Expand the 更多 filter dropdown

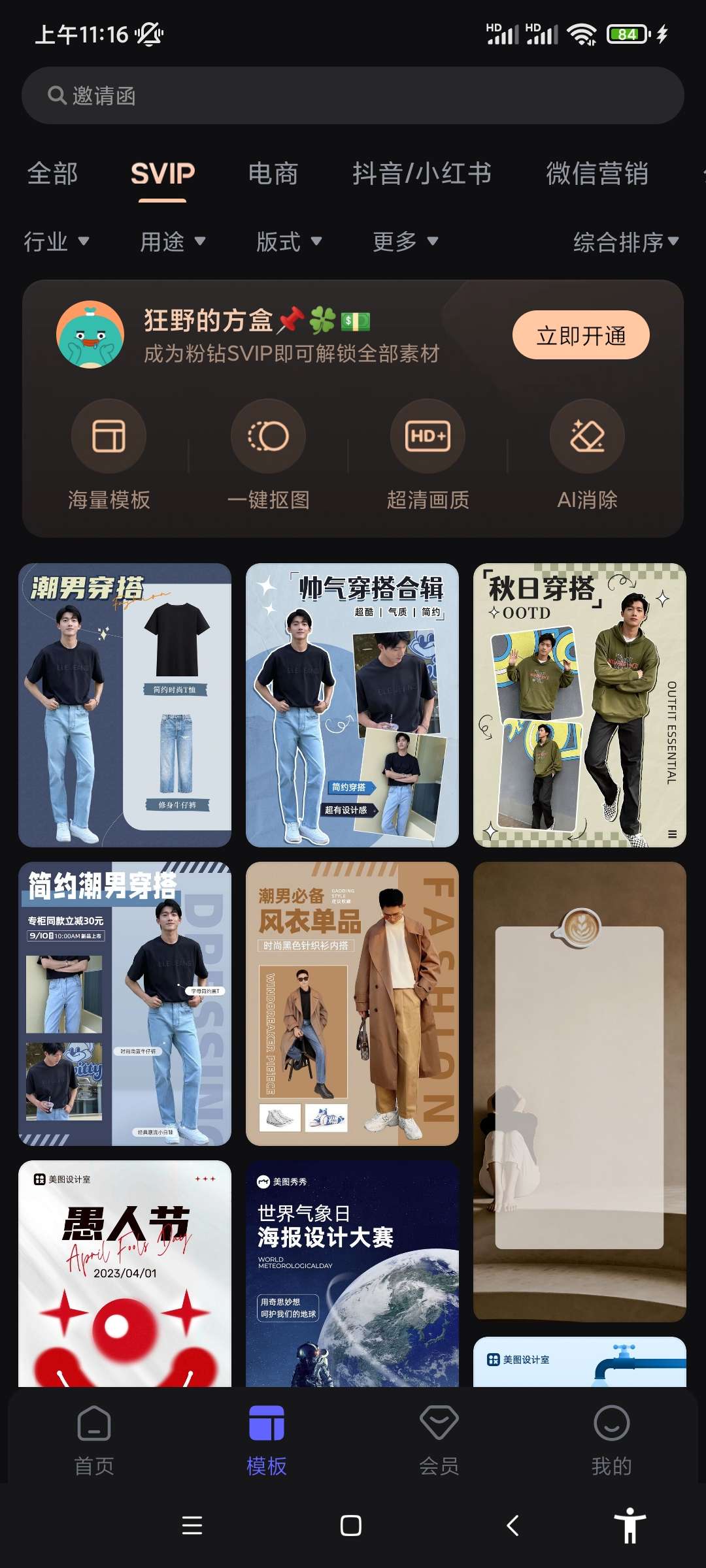[x=405, y=242]
